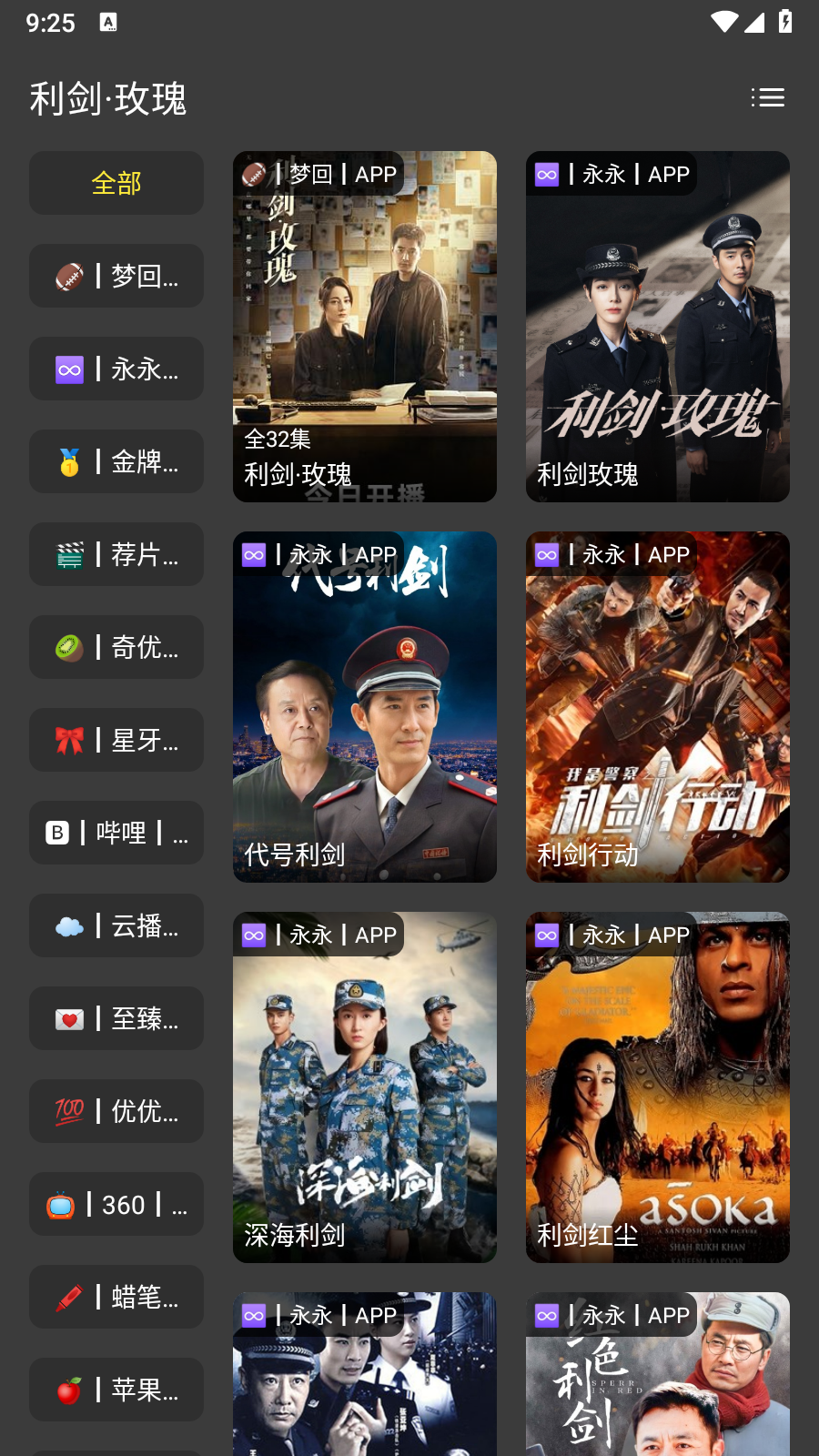Viewport: 819px width, 1456px height.
Task: Open the 利剑红尘 Asoka movie poster
Action: click(657, 1087)
